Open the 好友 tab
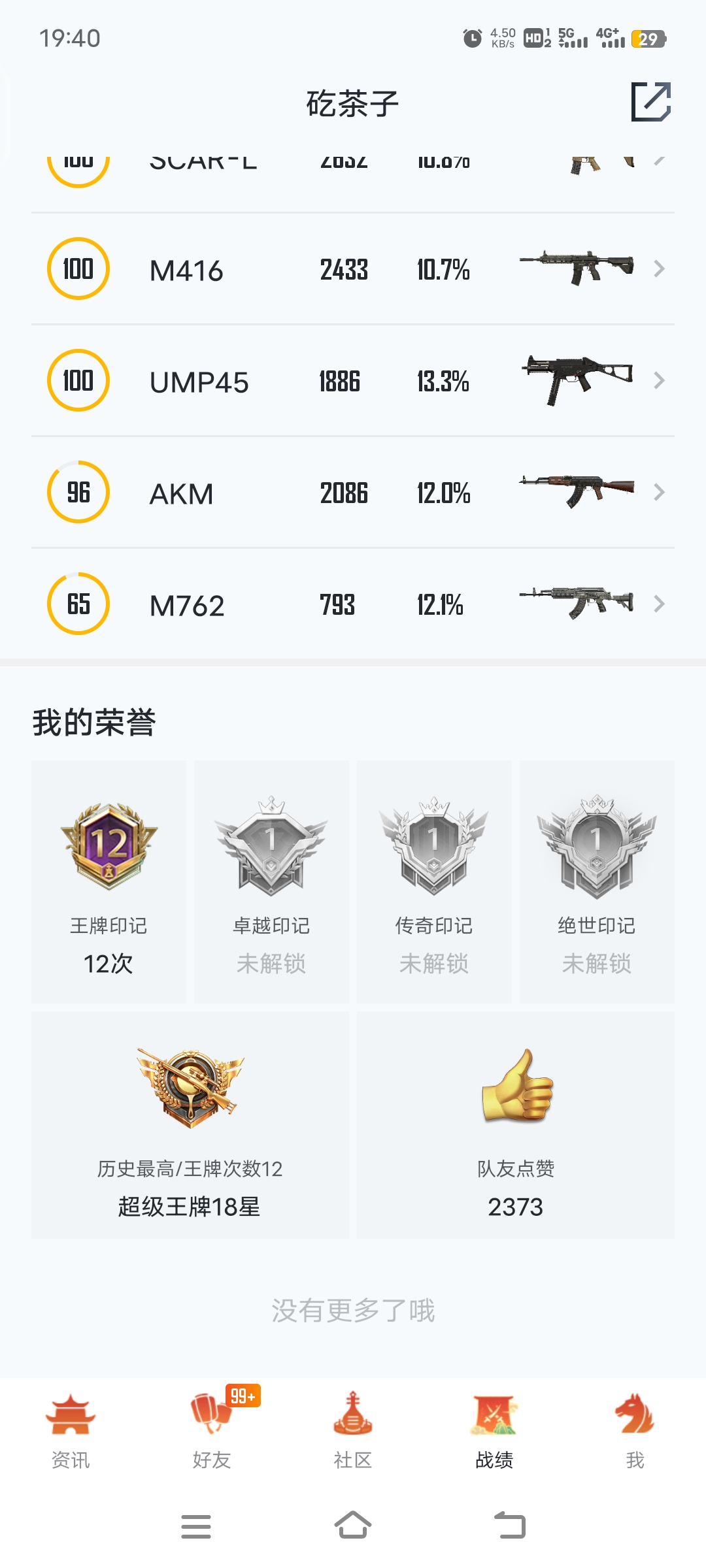The image size is (706, 1568). 212,1431
